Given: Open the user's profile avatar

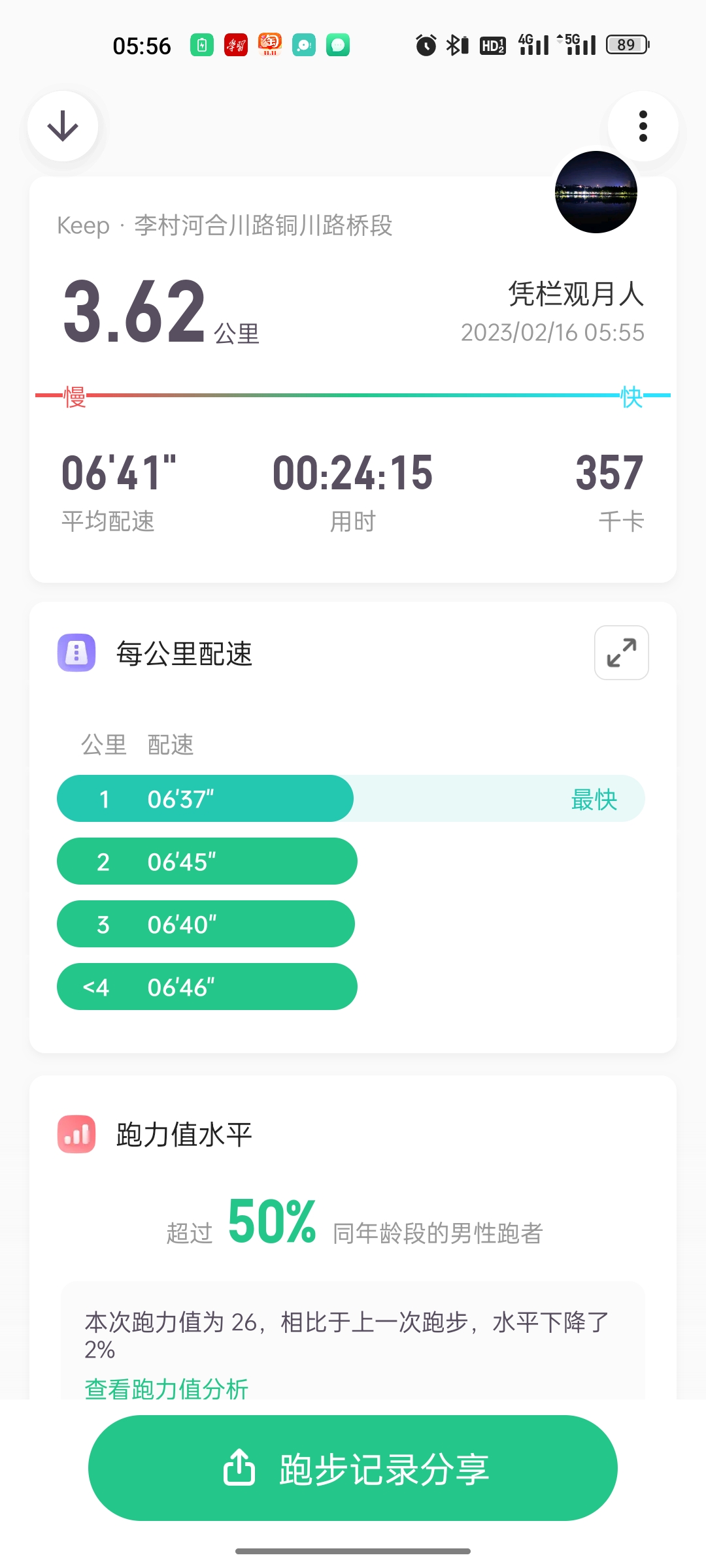Looking at the screenshot, I should 596,193.
